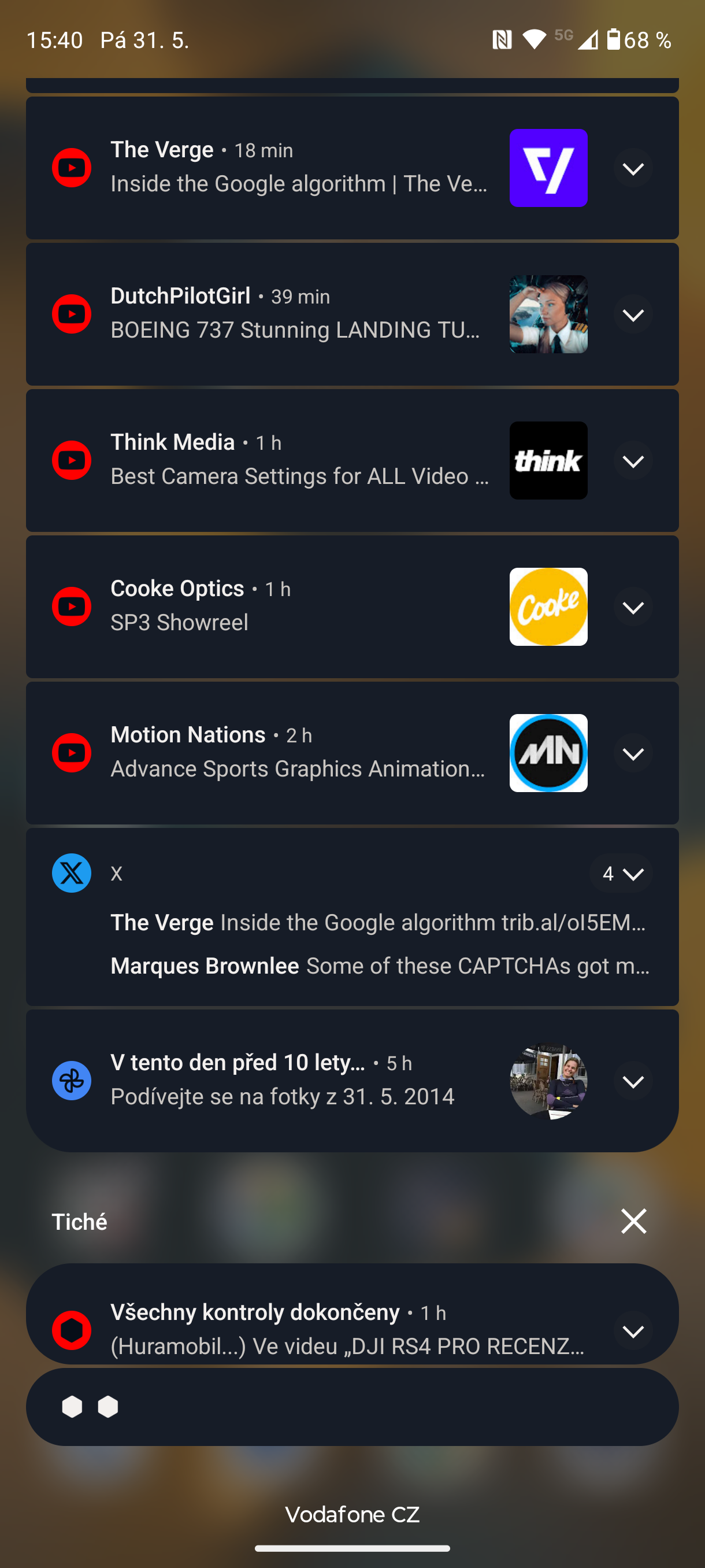
Task: Open The Verge YouTube notification
Action: (x=298, y=168)
